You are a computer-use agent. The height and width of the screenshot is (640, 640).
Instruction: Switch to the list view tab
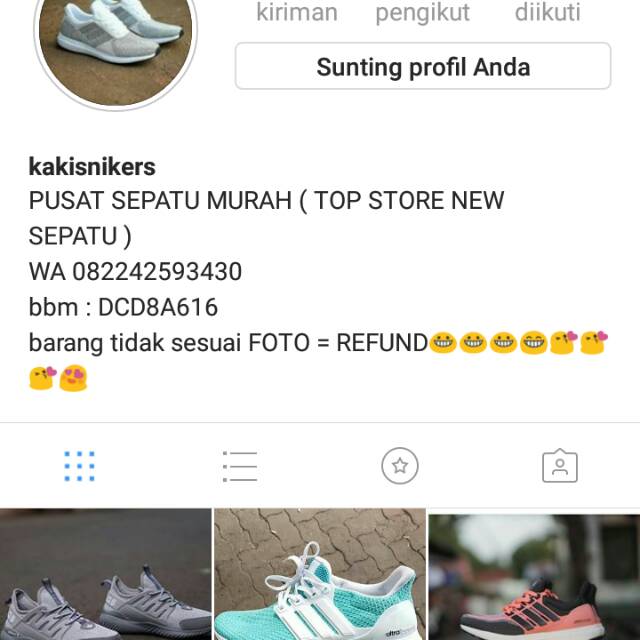[x=240, y=466]
